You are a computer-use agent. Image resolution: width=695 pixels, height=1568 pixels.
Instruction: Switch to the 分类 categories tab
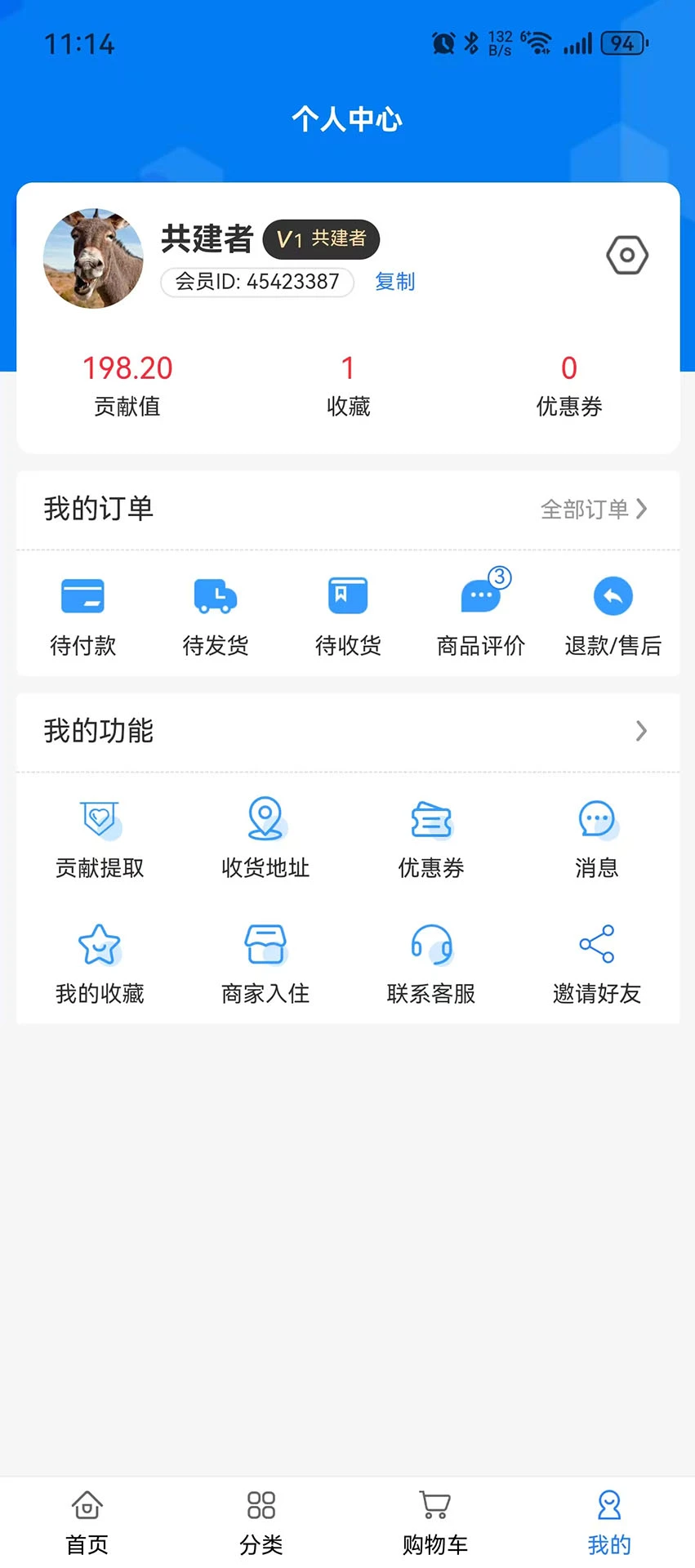[x=261, y=1521]
